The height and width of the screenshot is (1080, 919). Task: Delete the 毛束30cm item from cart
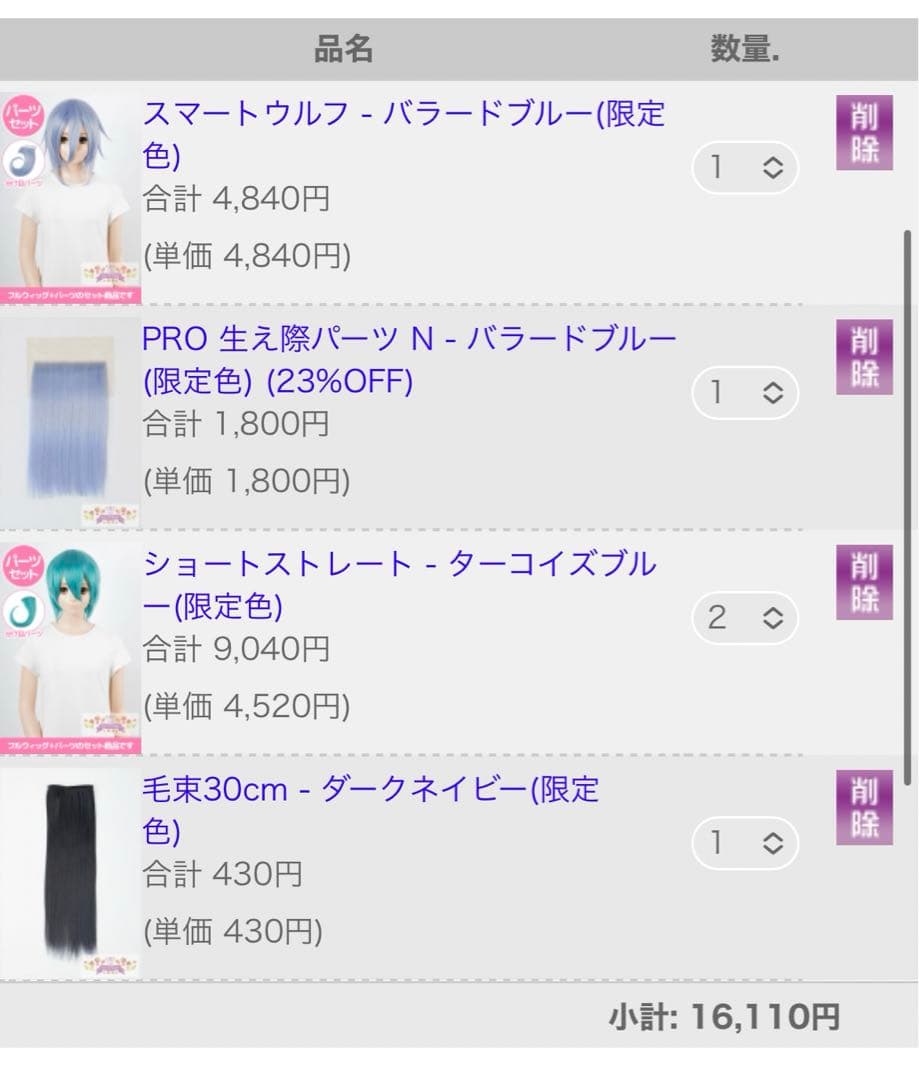863,806
